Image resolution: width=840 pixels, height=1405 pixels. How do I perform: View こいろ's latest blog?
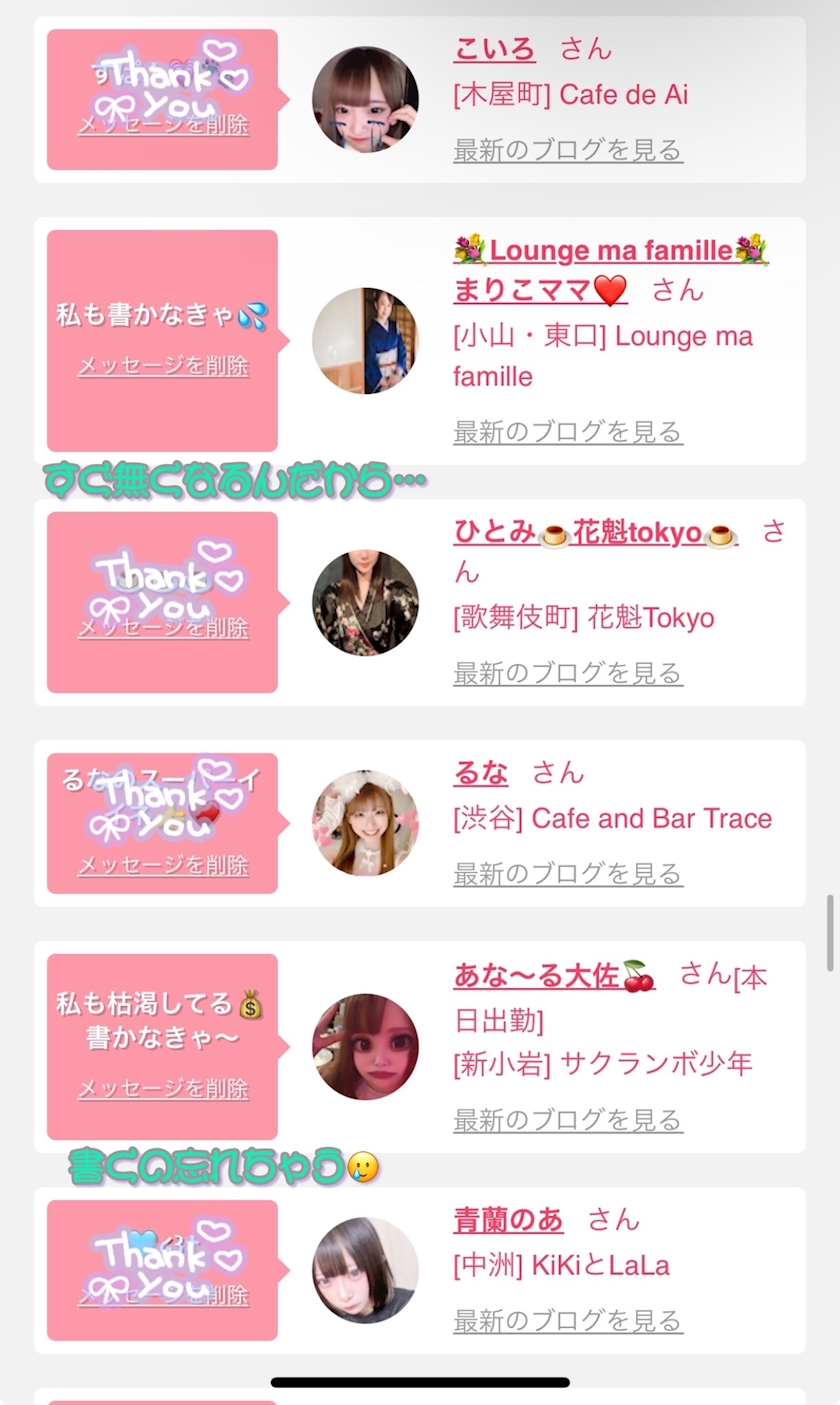click(567, 151)
